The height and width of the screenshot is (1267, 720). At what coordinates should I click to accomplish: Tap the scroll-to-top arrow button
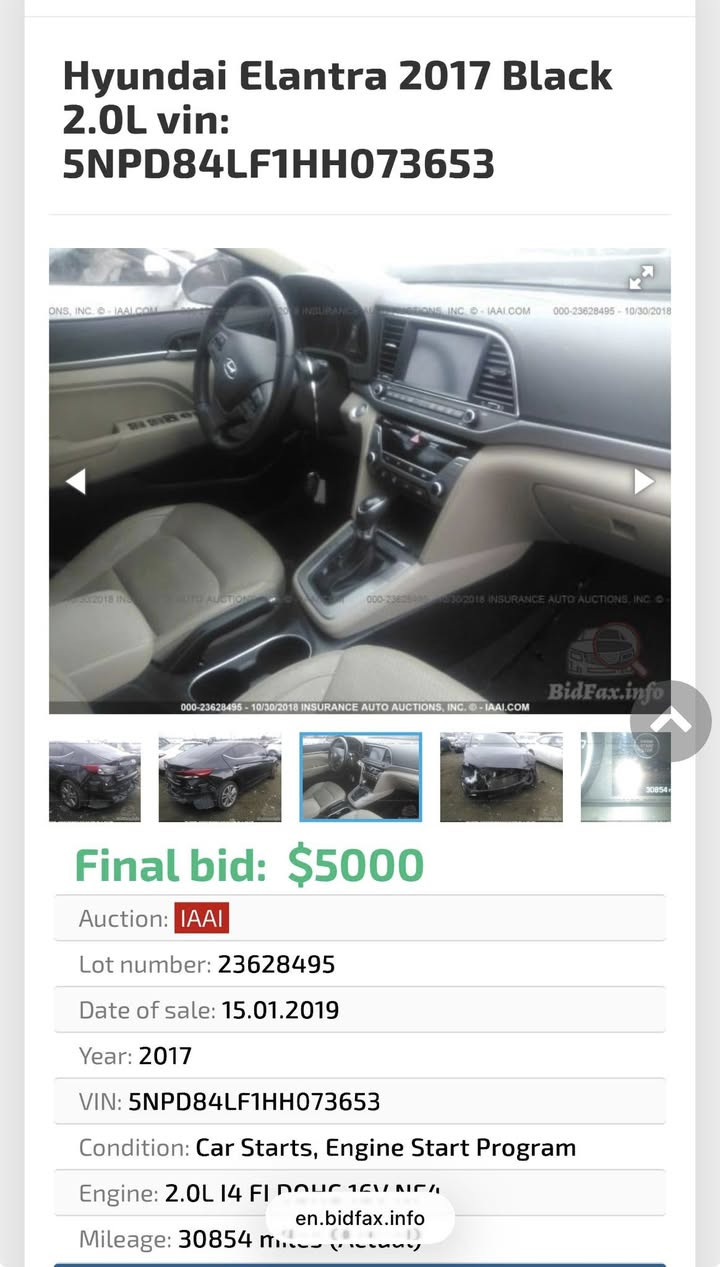pos(671,721)
